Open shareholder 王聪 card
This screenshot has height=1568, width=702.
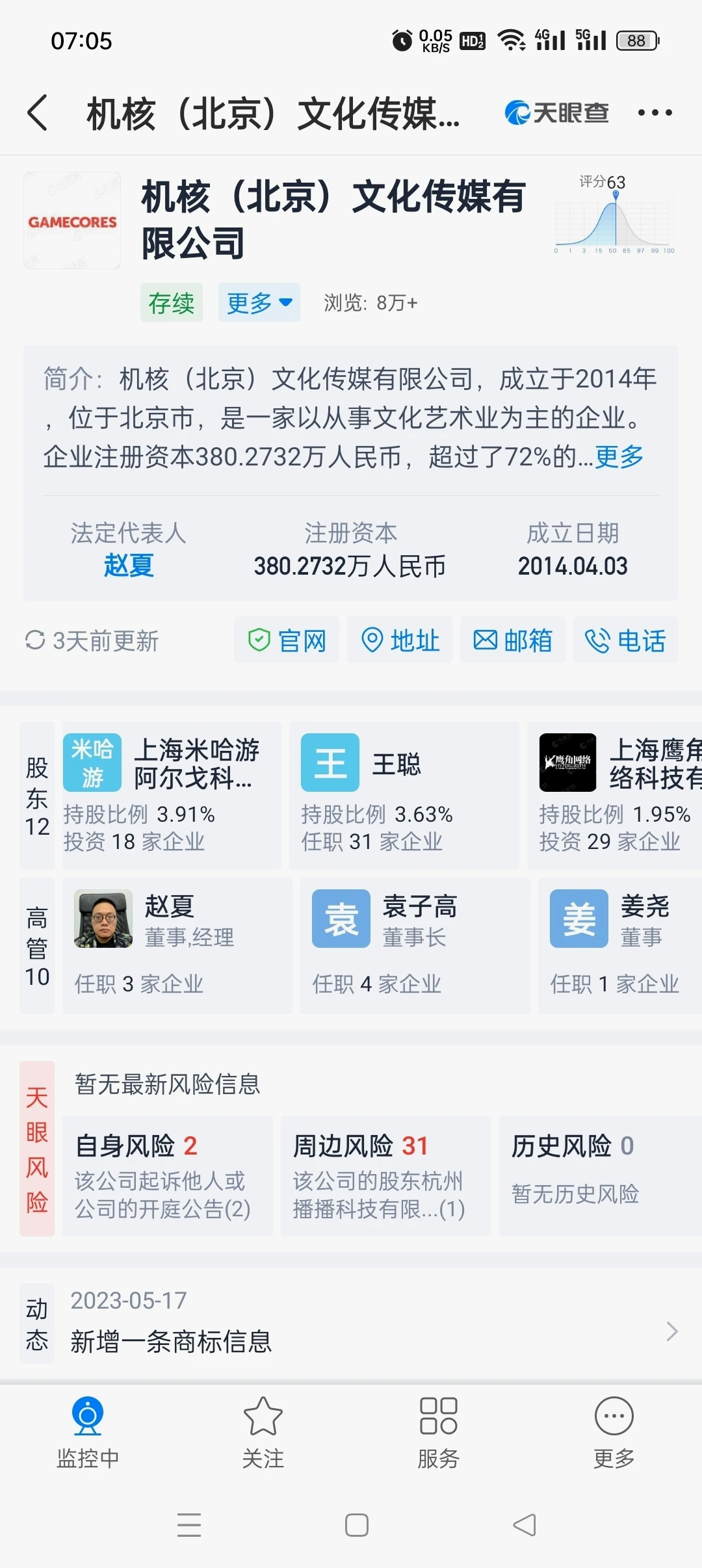tap(404, 794)
